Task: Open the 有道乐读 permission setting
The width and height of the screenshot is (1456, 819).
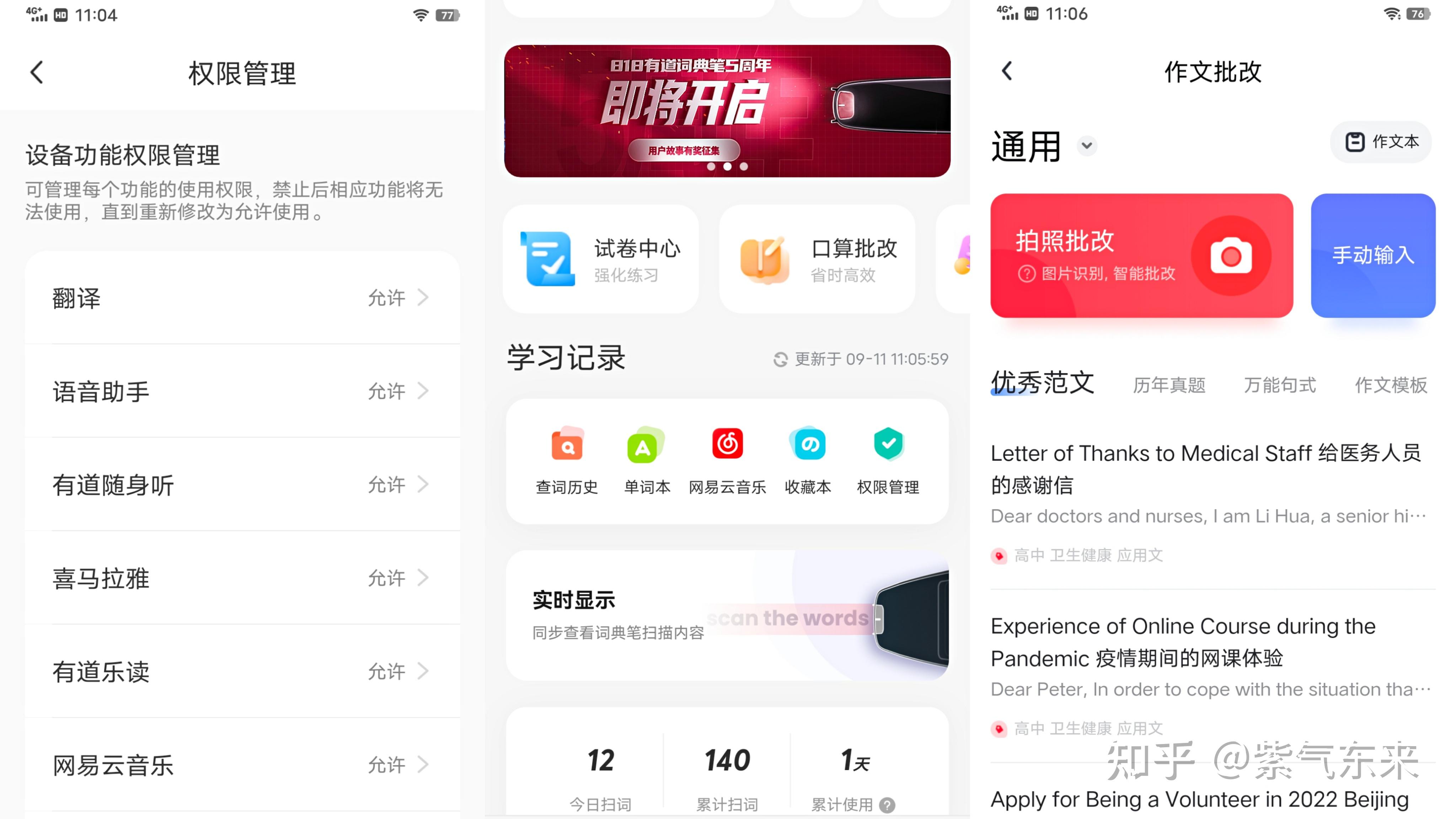Action: (242, 671)
